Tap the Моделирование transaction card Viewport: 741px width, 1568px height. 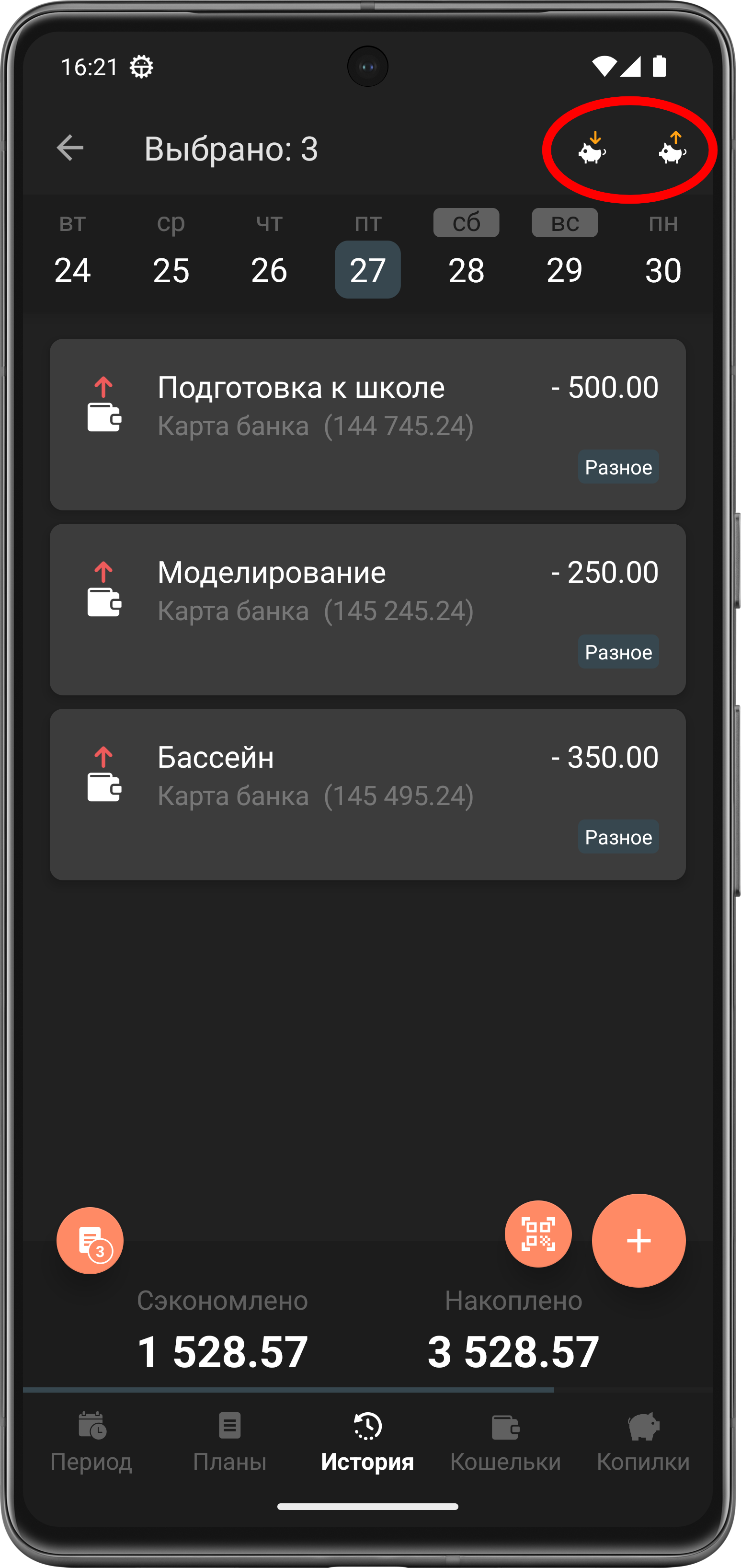[x=367, y=609]
